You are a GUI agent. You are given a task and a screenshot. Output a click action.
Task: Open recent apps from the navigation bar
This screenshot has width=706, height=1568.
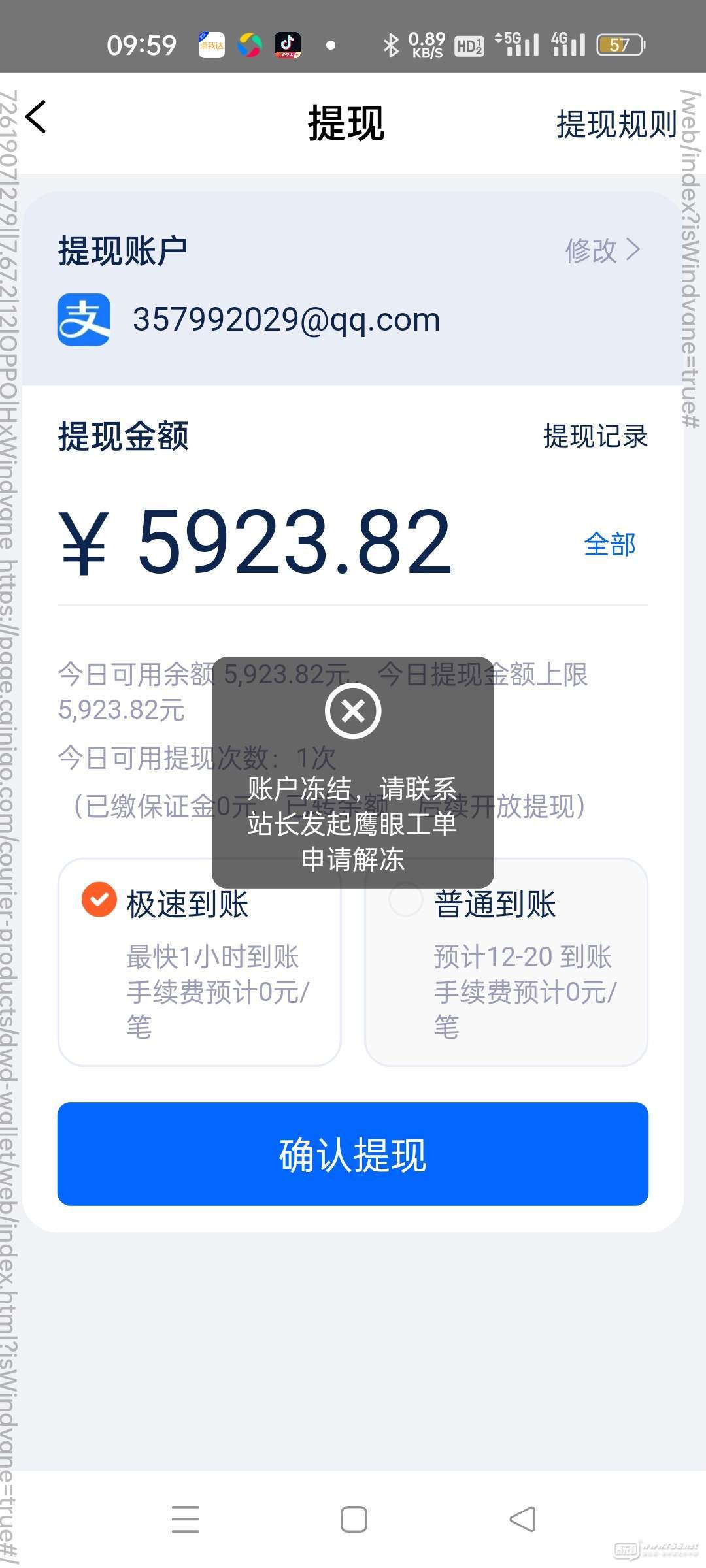pyautogui.click(x=185, y=1519)
